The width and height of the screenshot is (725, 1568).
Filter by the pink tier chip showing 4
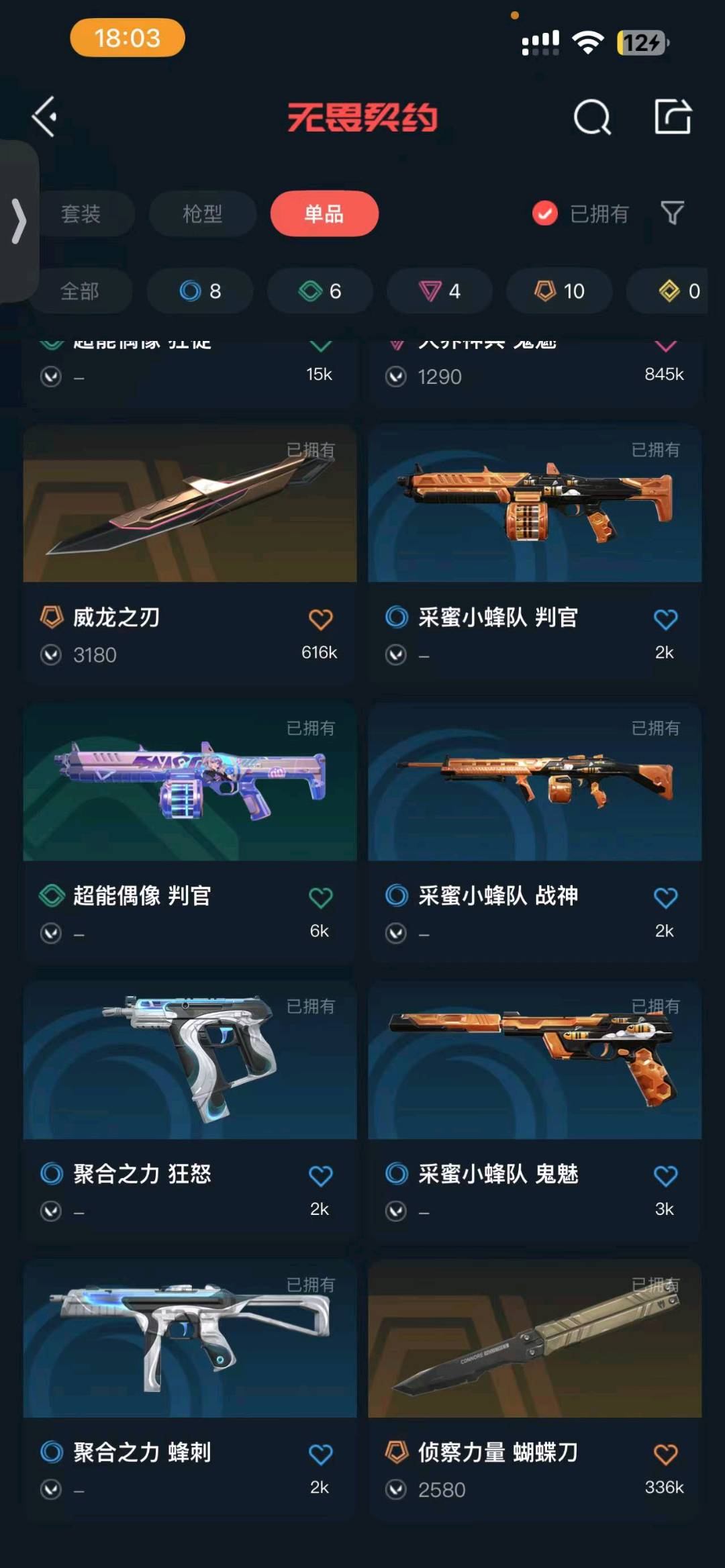440,291
